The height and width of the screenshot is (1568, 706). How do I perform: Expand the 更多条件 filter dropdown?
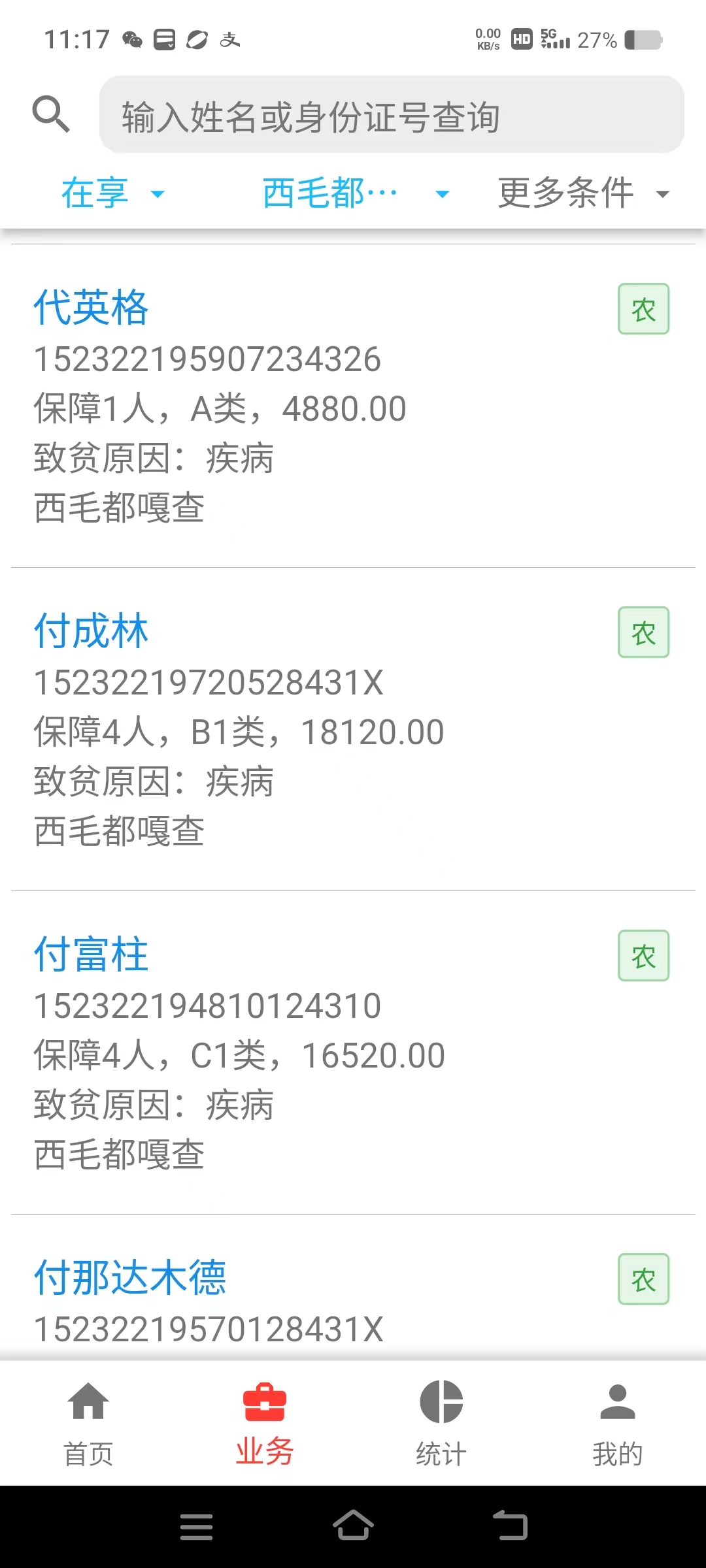[584, 193]
